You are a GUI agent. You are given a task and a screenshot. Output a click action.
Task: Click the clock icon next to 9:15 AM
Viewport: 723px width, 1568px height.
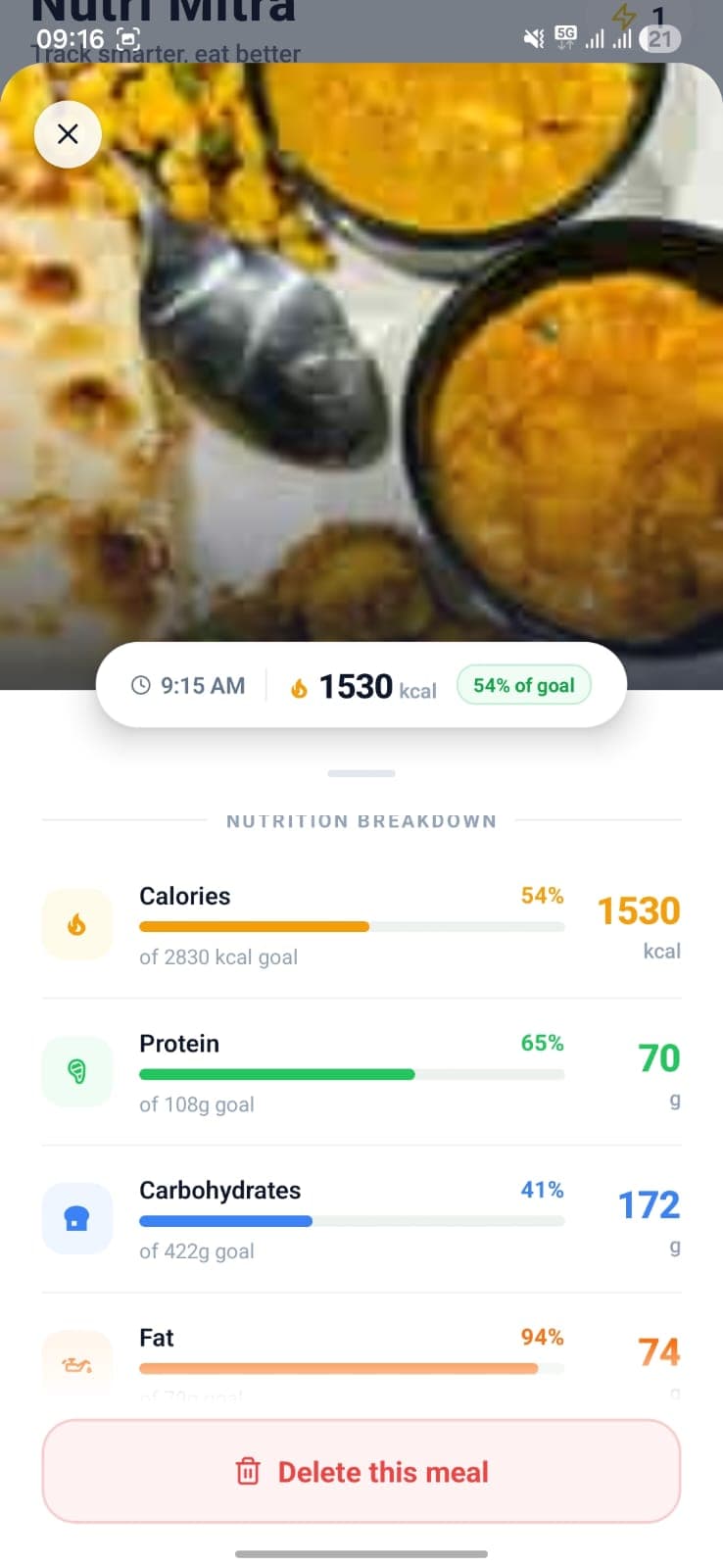(141, 686)
